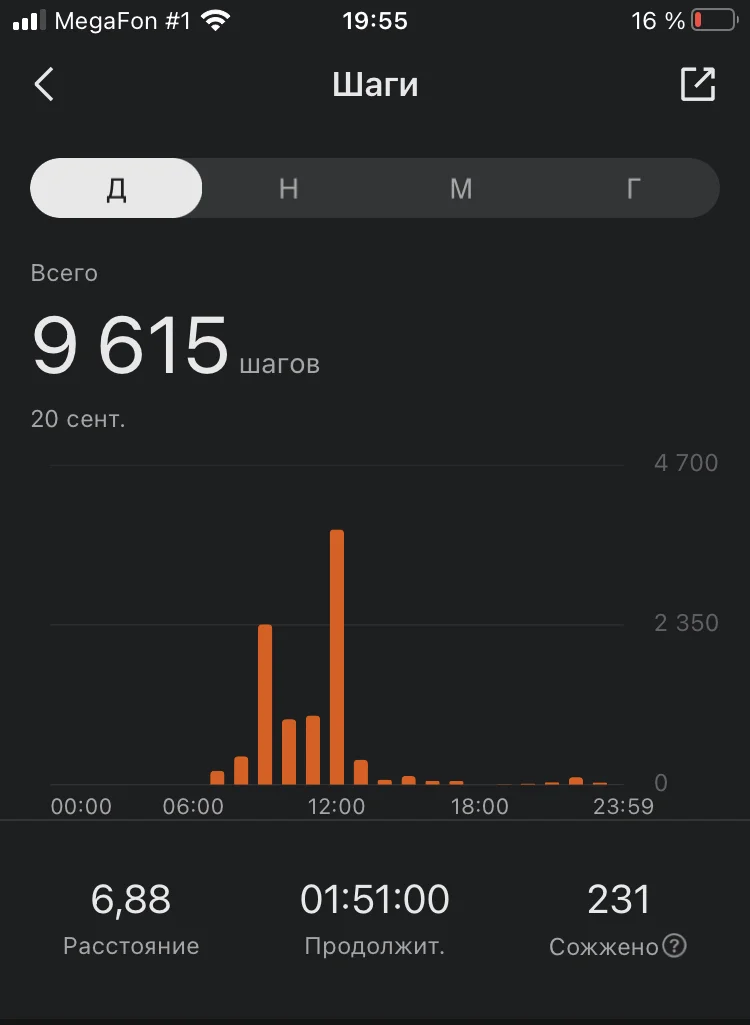Switch to the М month view

(461, 188)
